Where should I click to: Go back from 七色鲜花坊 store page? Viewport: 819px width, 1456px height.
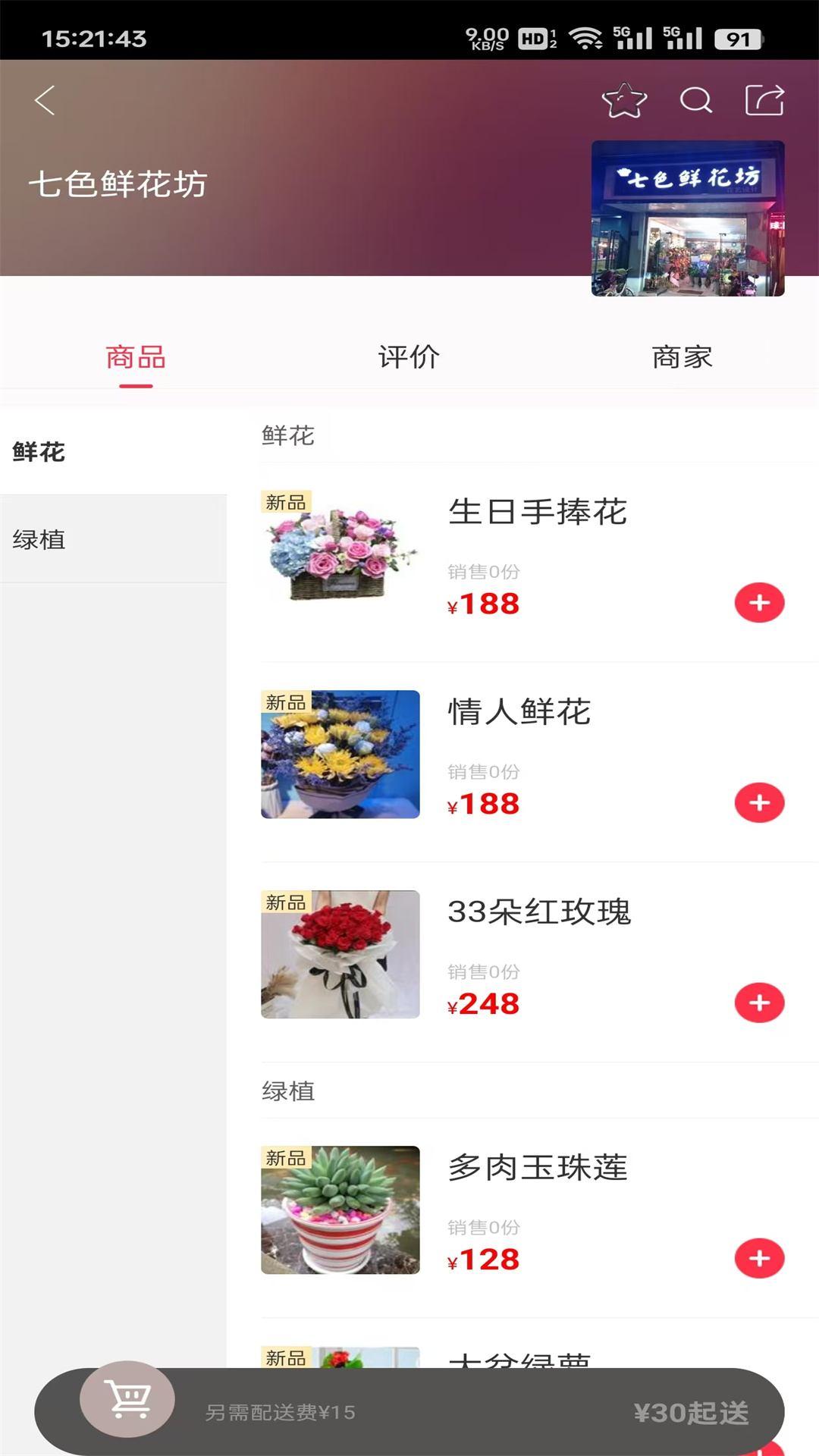coord(45,100)
